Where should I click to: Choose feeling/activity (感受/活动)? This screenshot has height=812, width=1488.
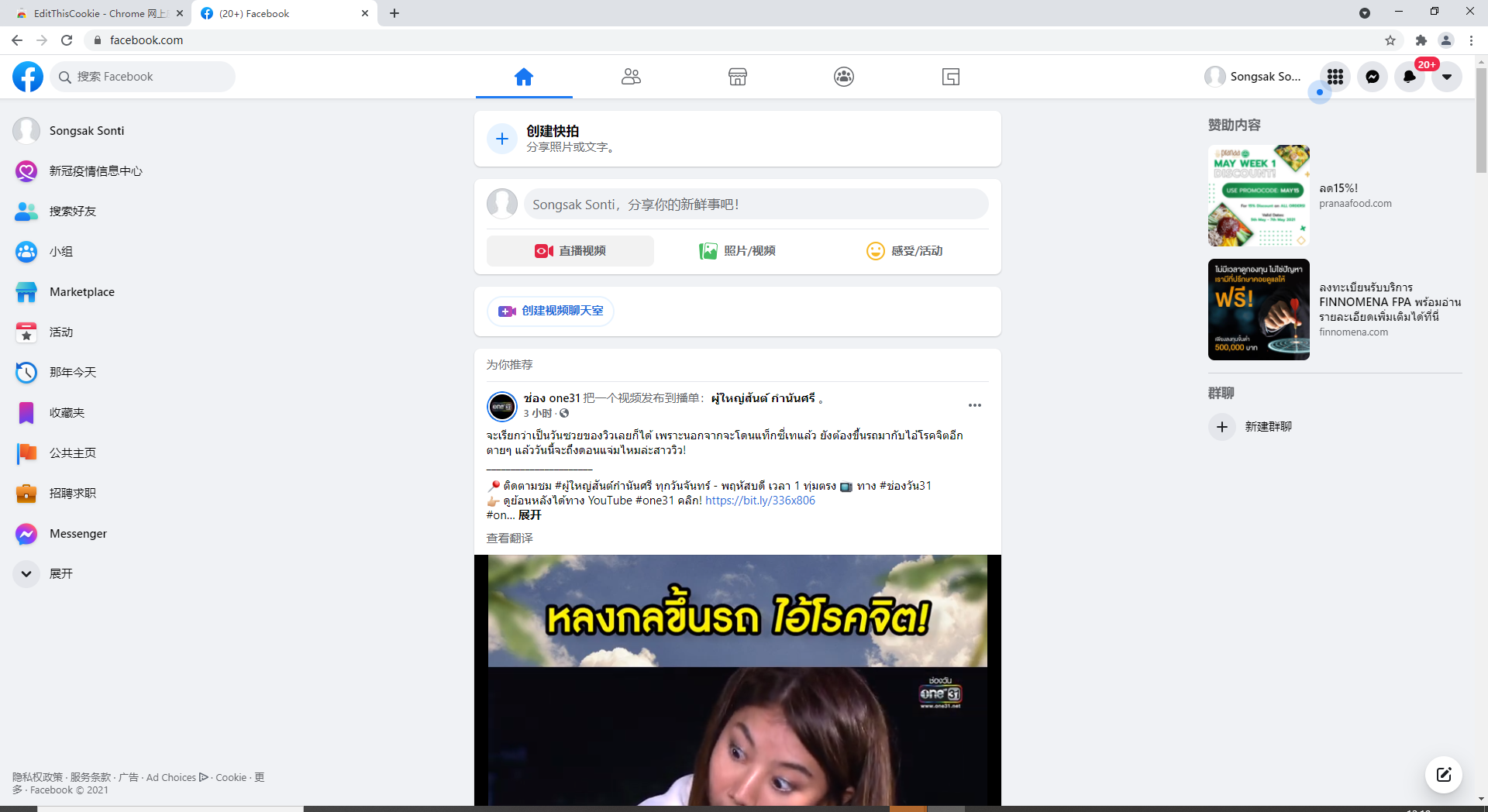pos(904,251)
